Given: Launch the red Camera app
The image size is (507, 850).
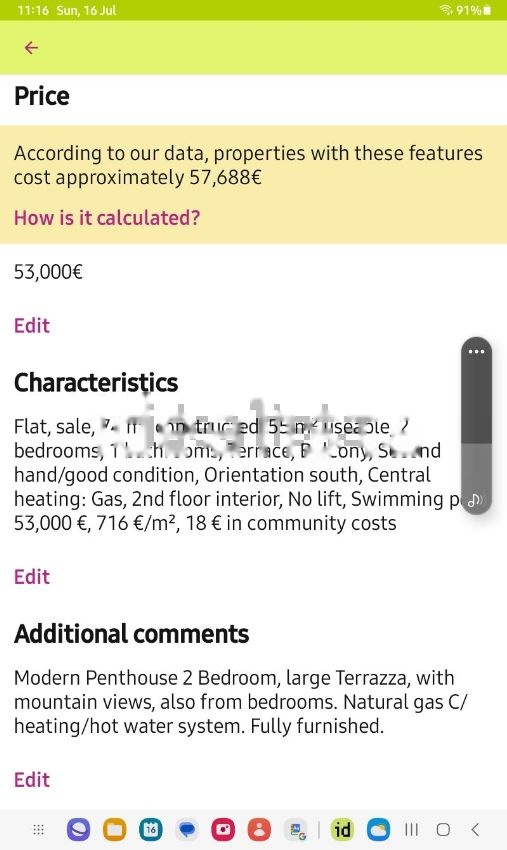Looking at the screenshot, I should click(x=223, y=829).
